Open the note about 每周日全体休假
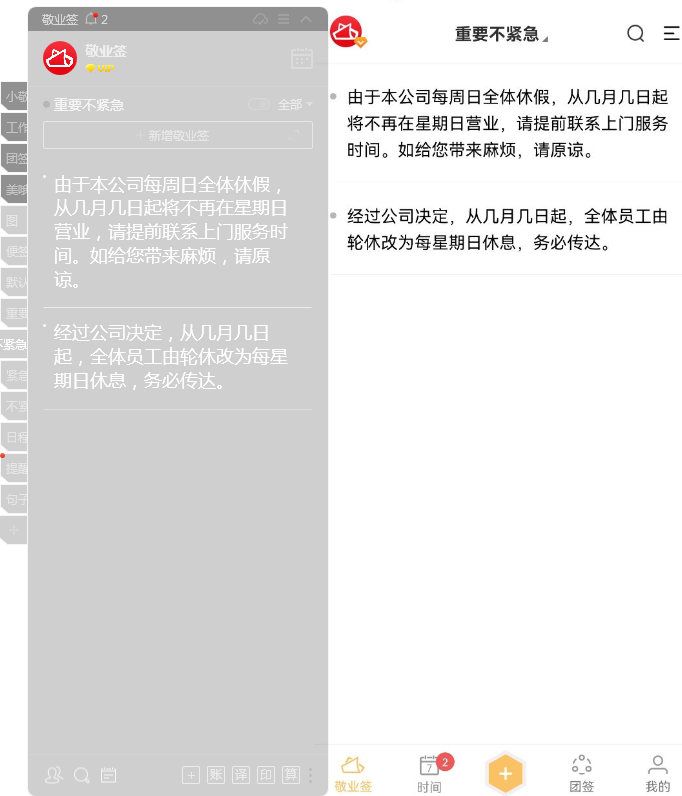 507,124
